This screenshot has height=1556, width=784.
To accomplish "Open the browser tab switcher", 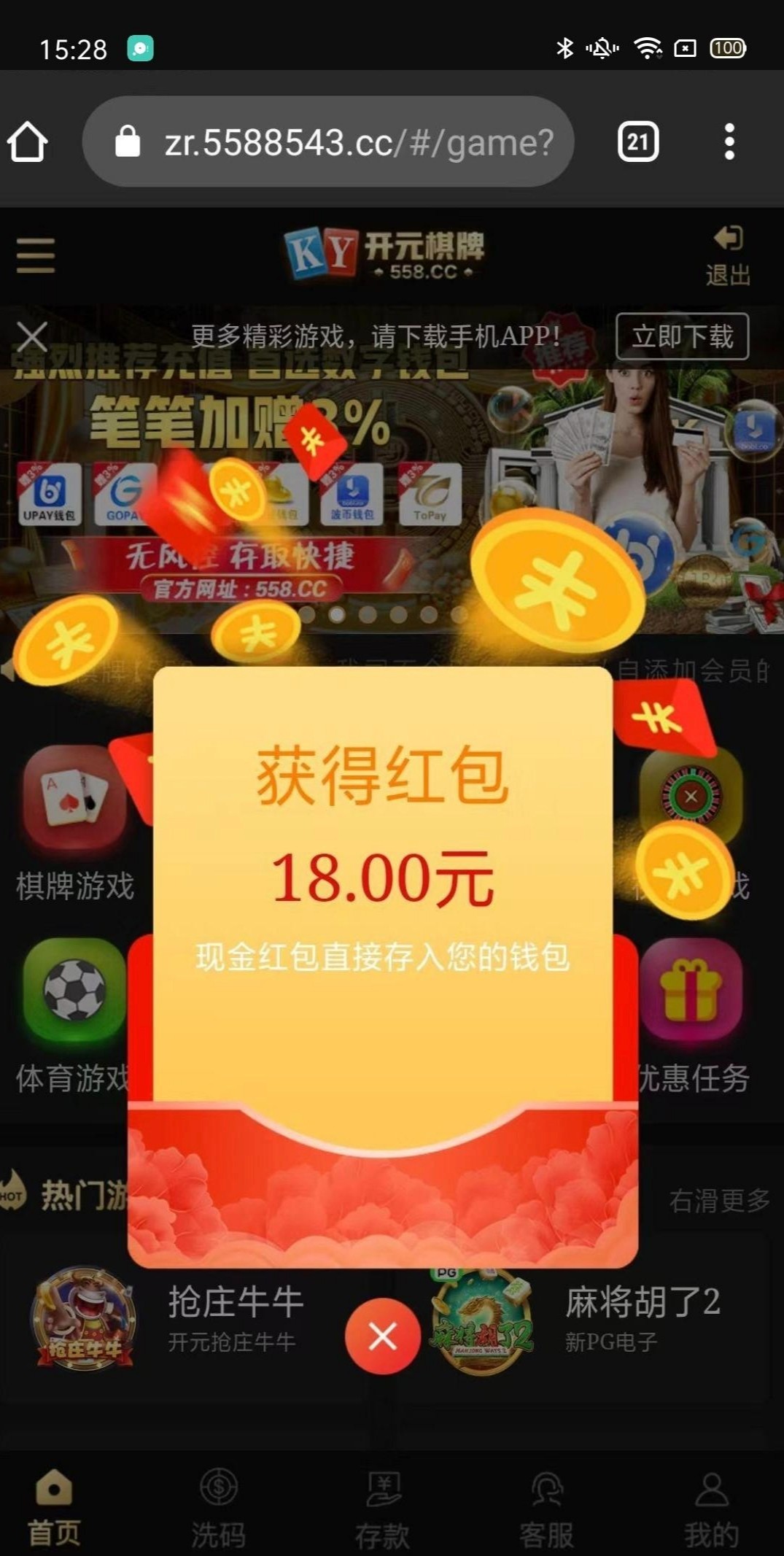I will 638,142.
